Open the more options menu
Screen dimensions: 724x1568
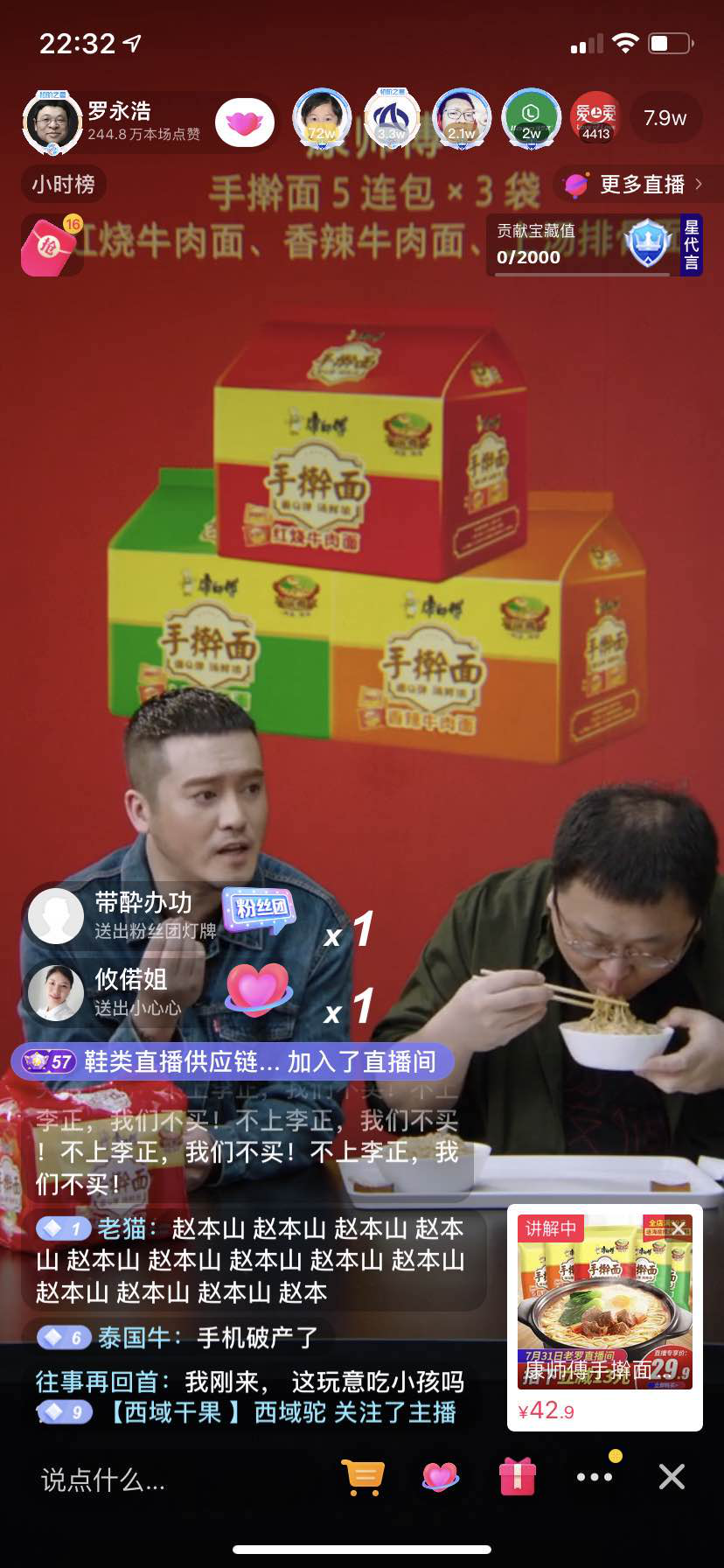[595, 1477]
